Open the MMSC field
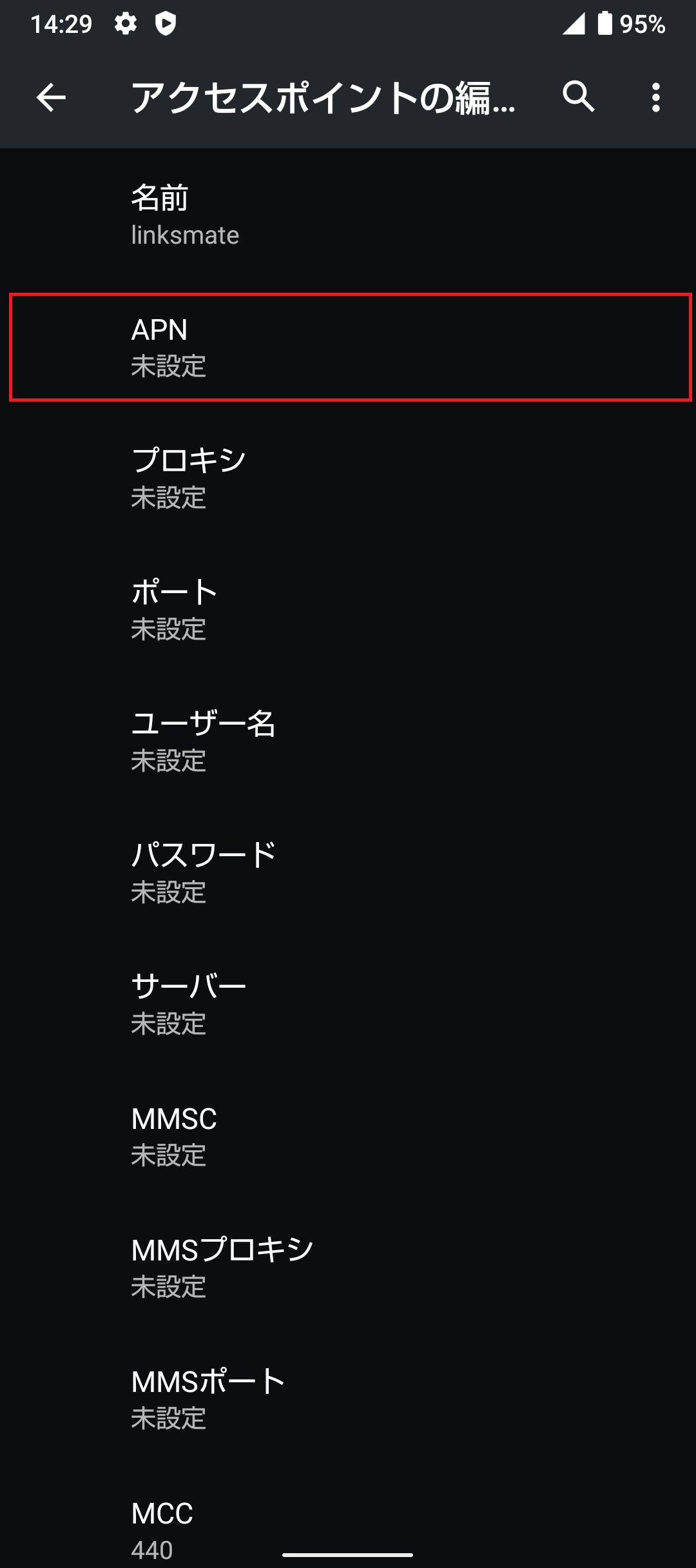 348,1137
